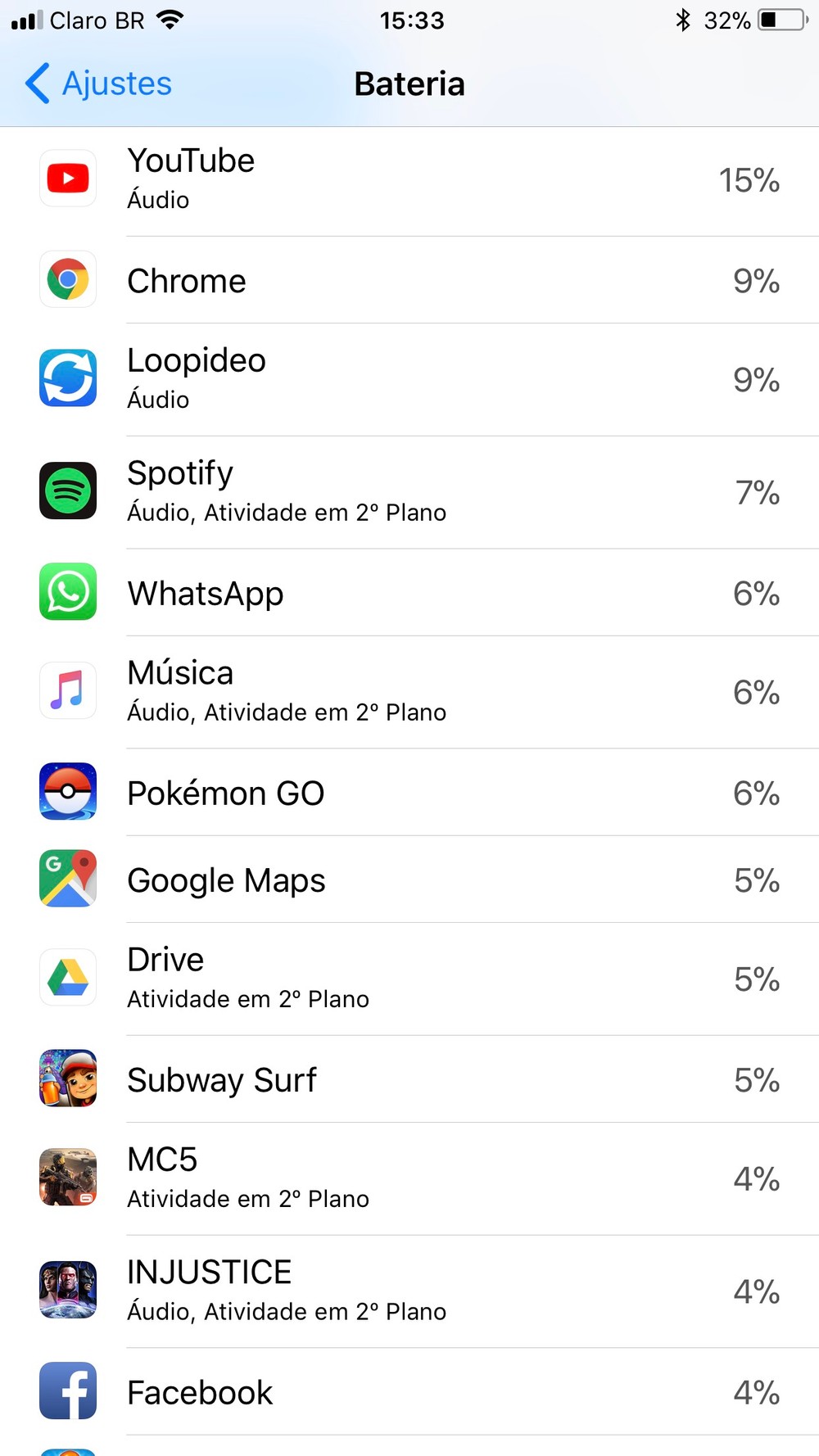Image resolution: width=819 pixels, height=1456 pixels.
Task: Select the Subway Surf row
Action: (x=409, y=1080)
